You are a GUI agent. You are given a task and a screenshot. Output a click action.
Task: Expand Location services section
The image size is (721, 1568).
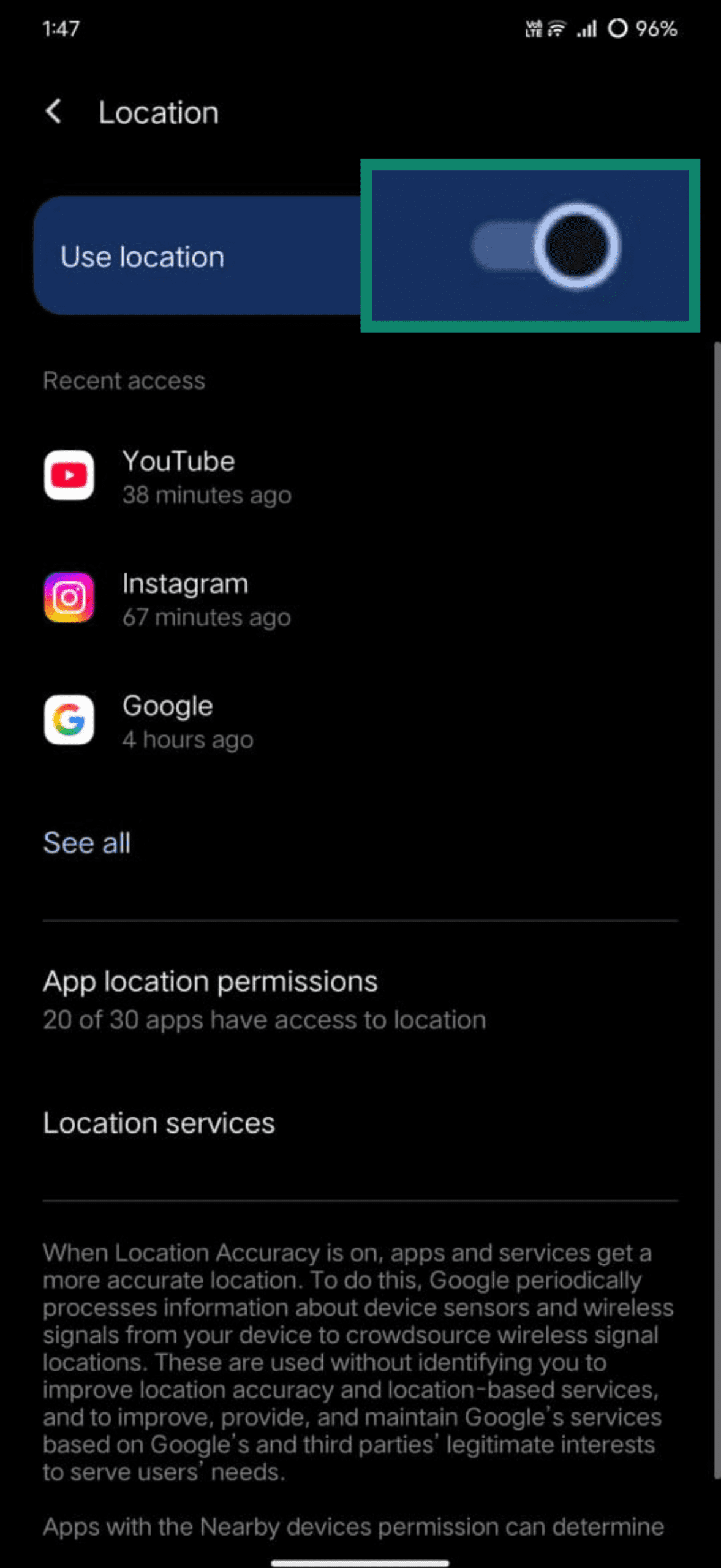[159, 1123]
